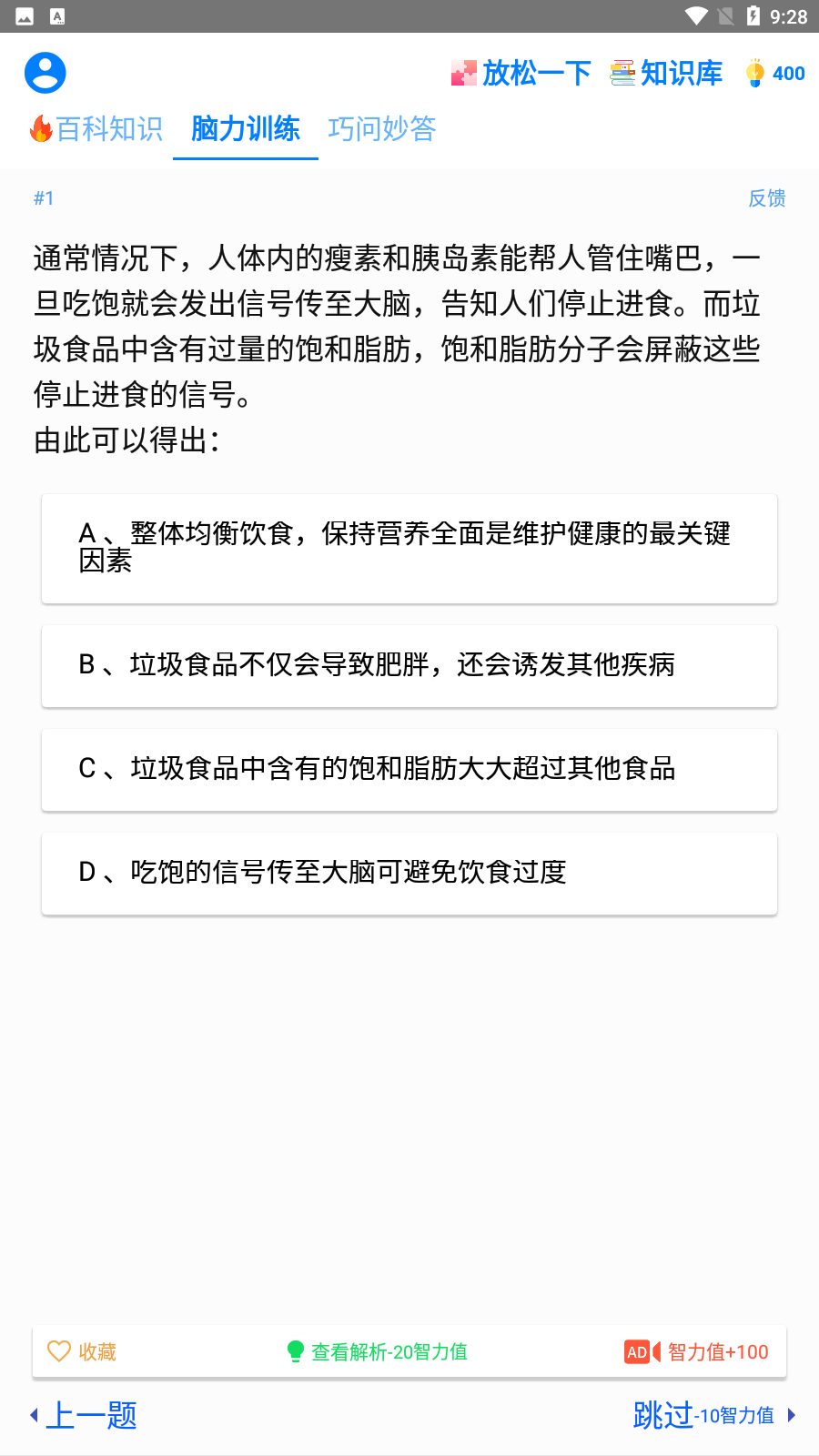819x1456 pixels.
Task: Open 放松一下 section
Action: tap(521, 73)
